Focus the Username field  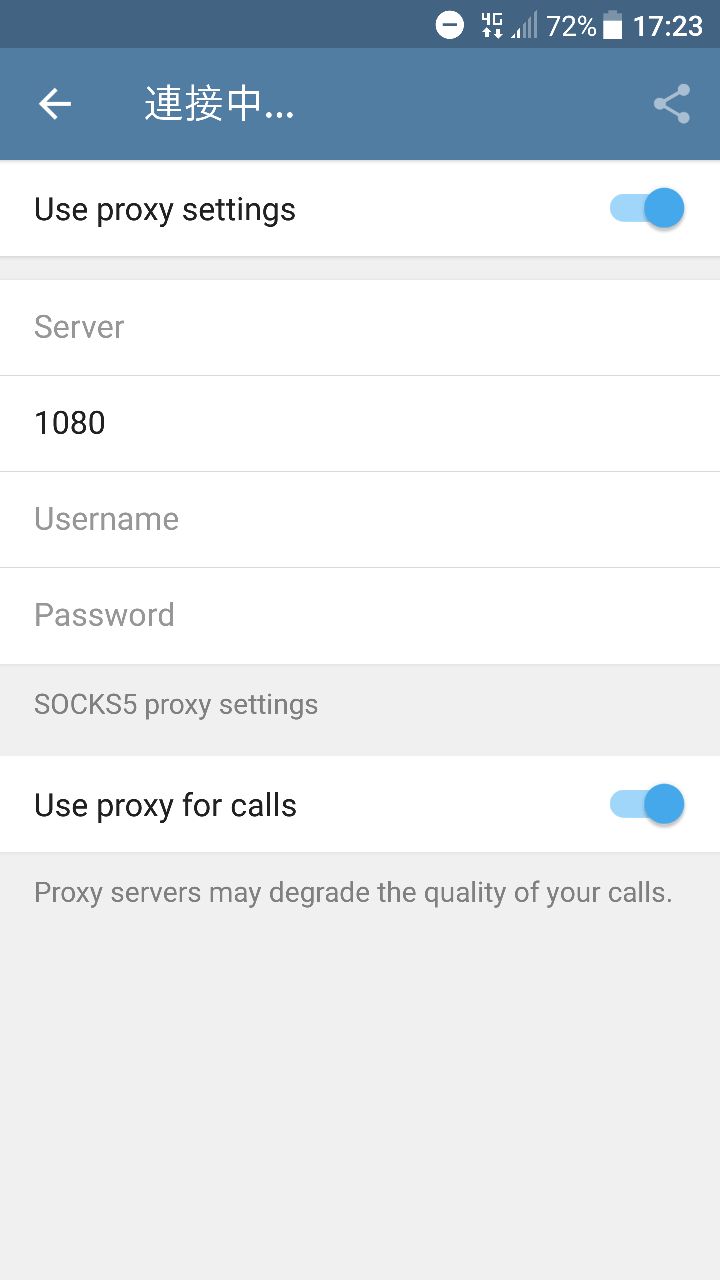[360, 519]
